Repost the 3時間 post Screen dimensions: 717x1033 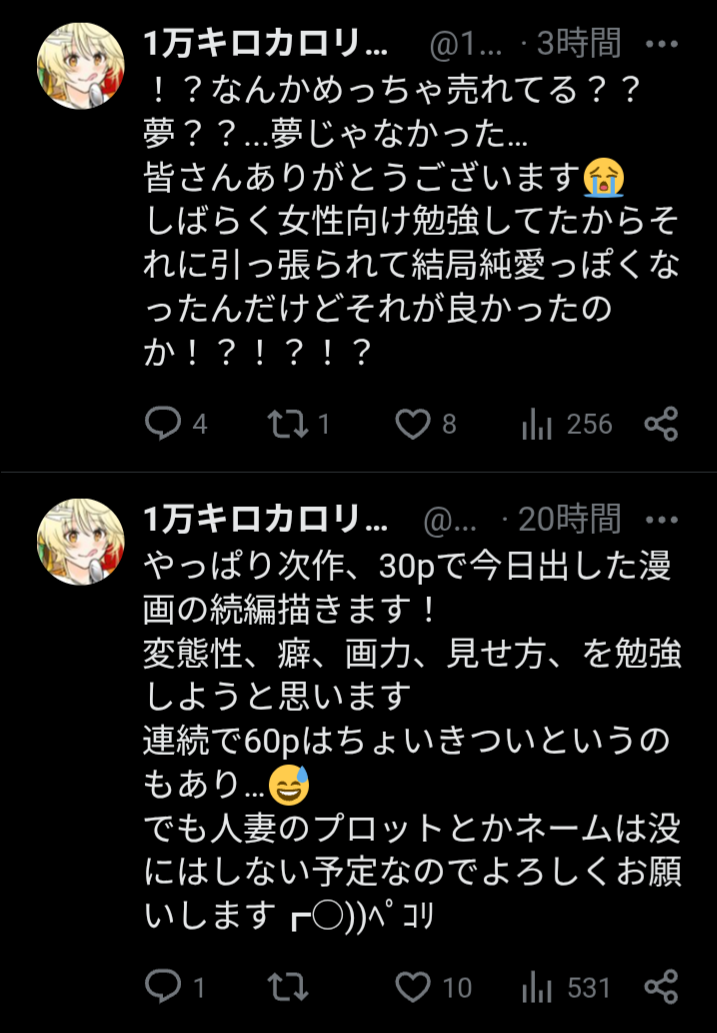[289, 425]
